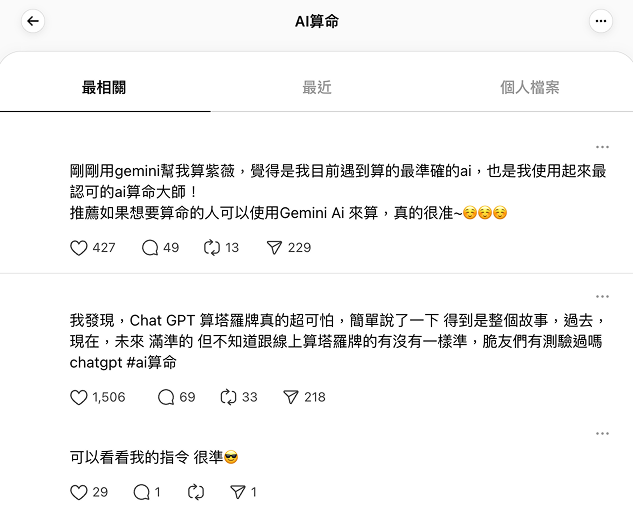The image size is (633, 515).
Task: Repost the 可以看看我的指令 post
Action: click(195, 492)
